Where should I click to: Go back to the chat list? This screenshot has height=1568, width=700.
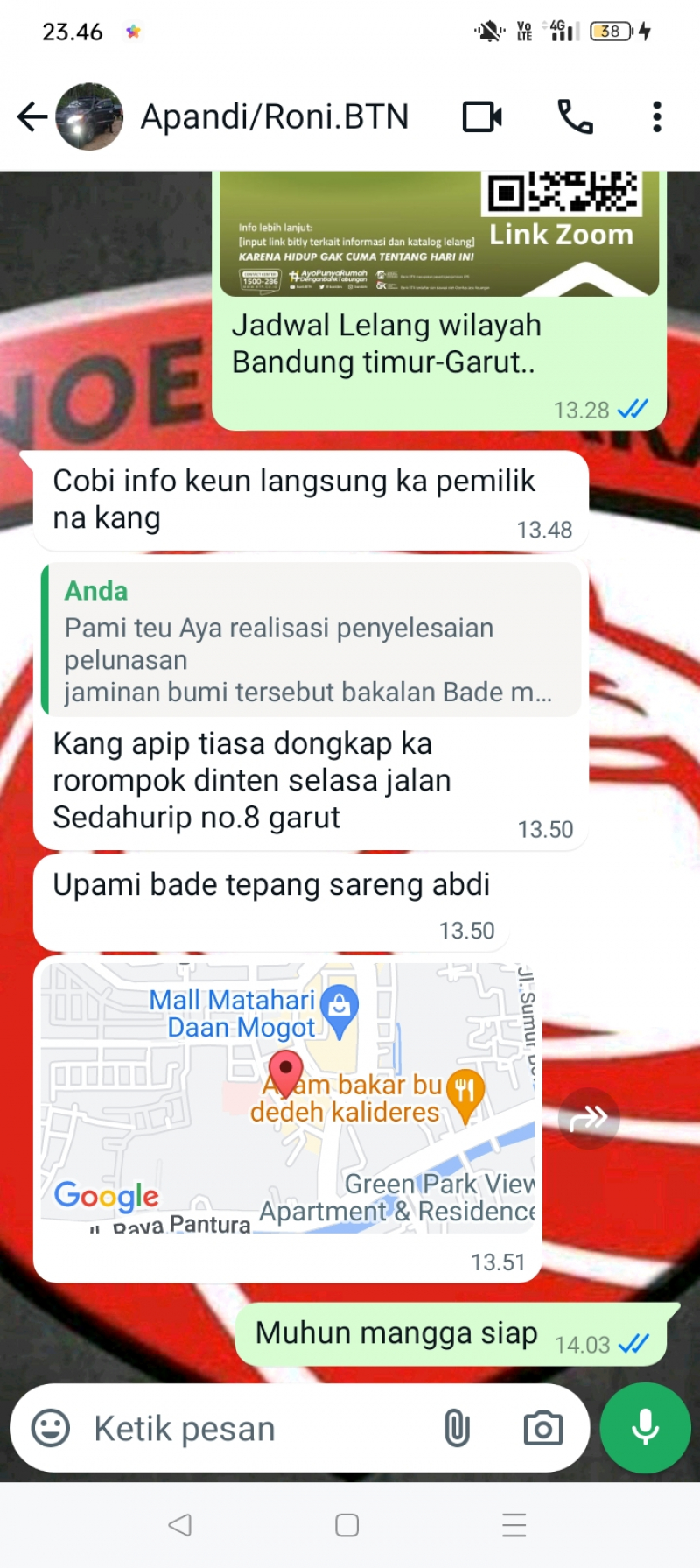pos(31,116)
